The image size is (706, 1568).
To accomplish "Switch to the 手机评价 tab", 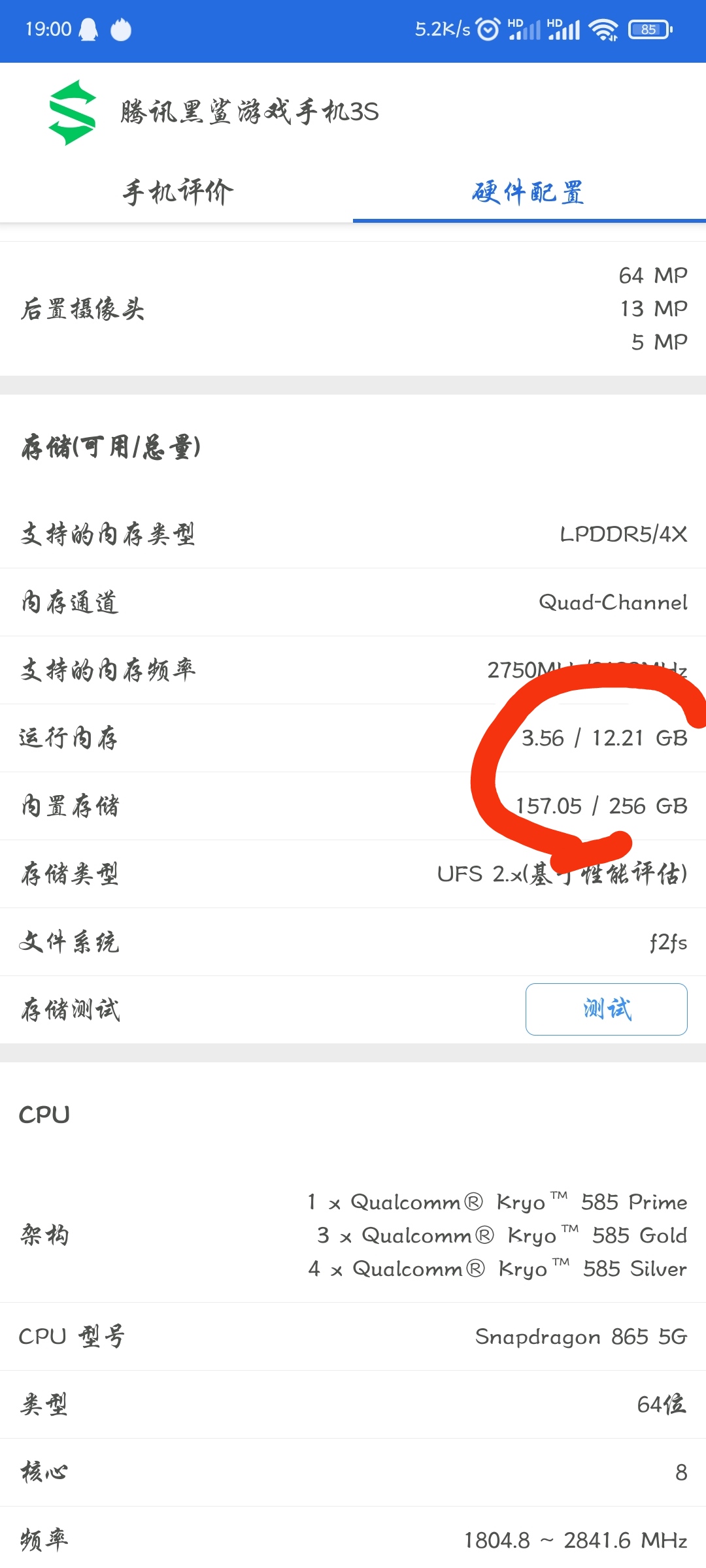I will (176, 192).
